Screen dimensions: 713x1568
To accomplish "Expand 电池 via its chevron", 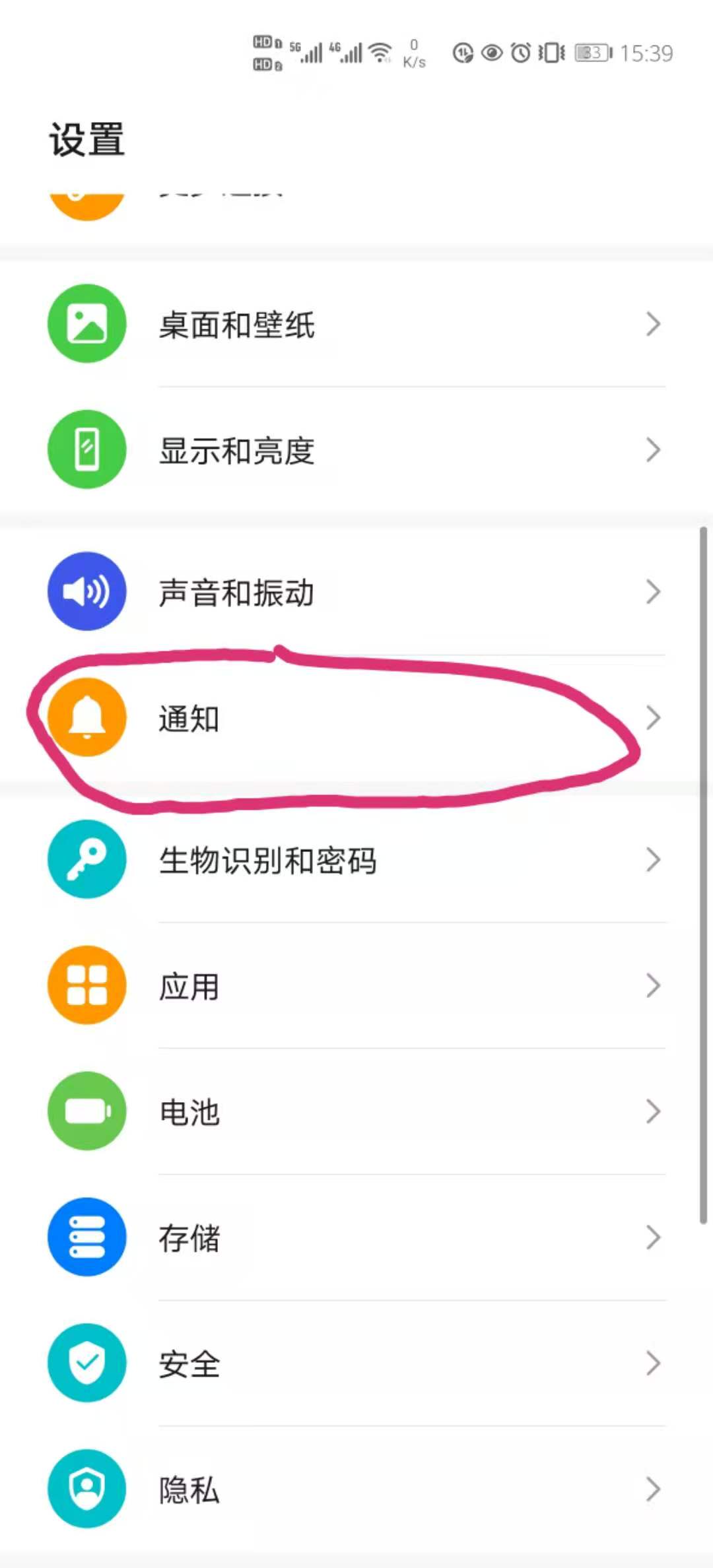I will click(653, 1111).
